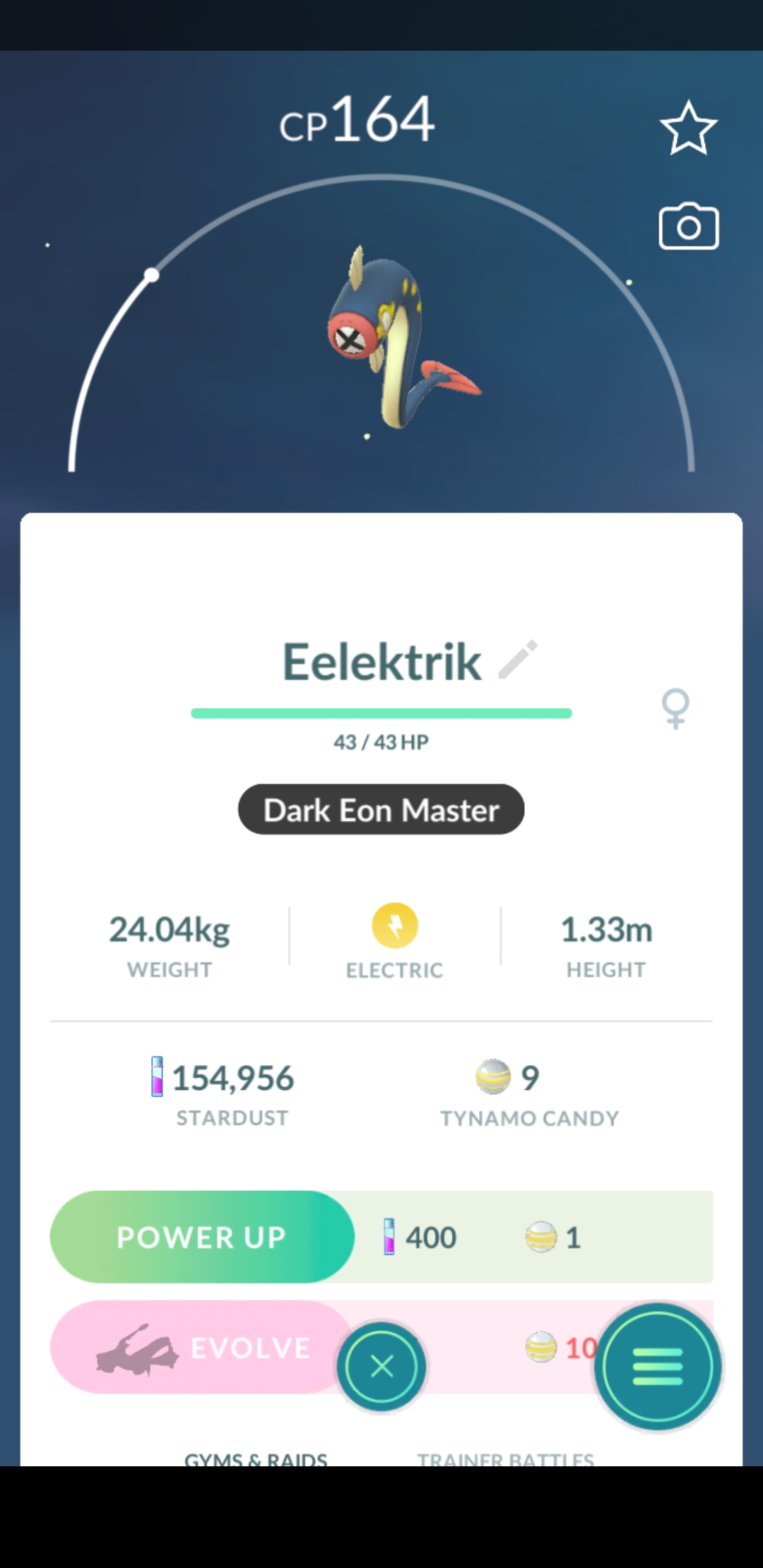The image size is (763, 1568).
Task: Mark Eelektrik as a favorite with the star
Action: [688, 128]
